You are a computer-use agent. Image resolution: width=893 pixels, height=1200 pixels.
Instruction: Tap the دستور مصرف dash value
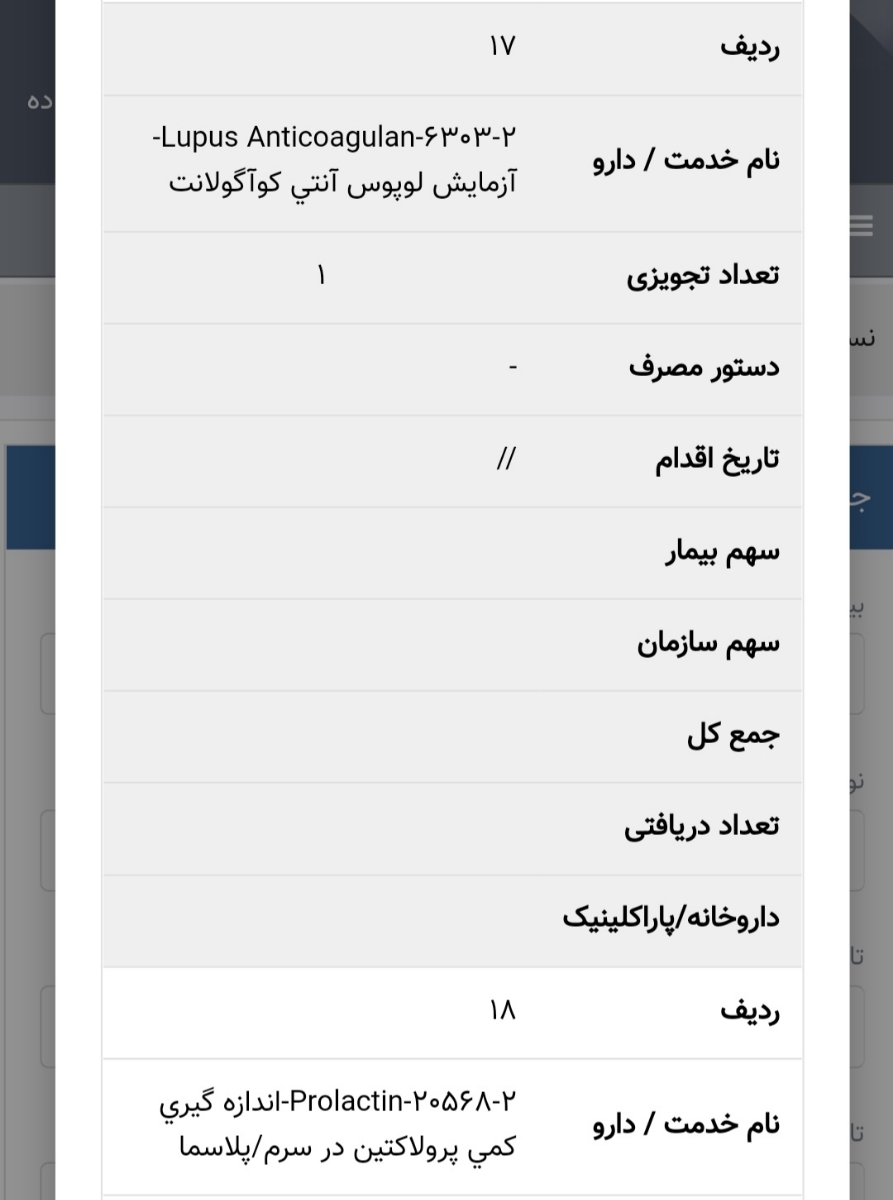coord(511,367)
